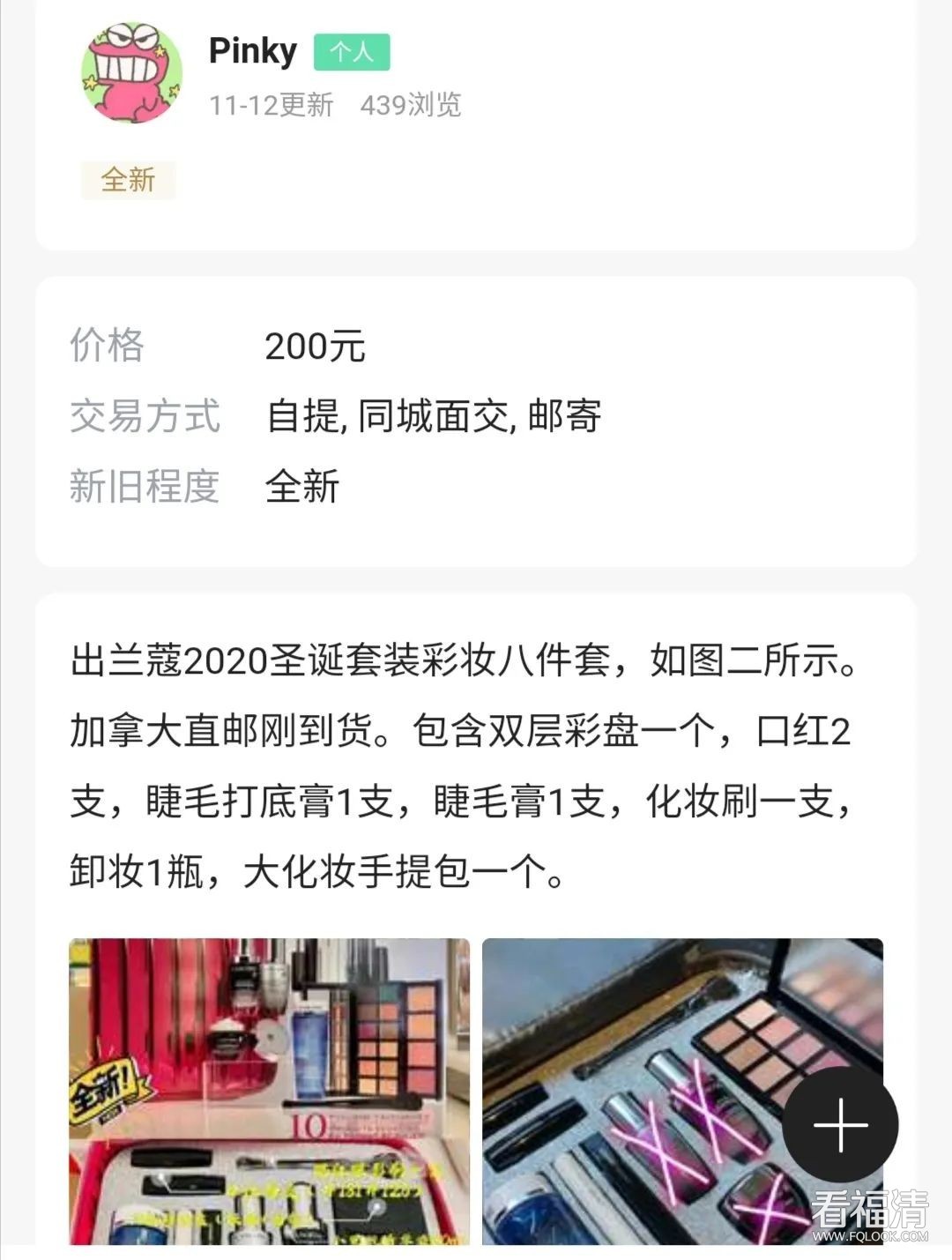Screen dimensions: 952x1260
Task: View the red gift set photo with 全新 sticker
Action: pos(269,1091)
